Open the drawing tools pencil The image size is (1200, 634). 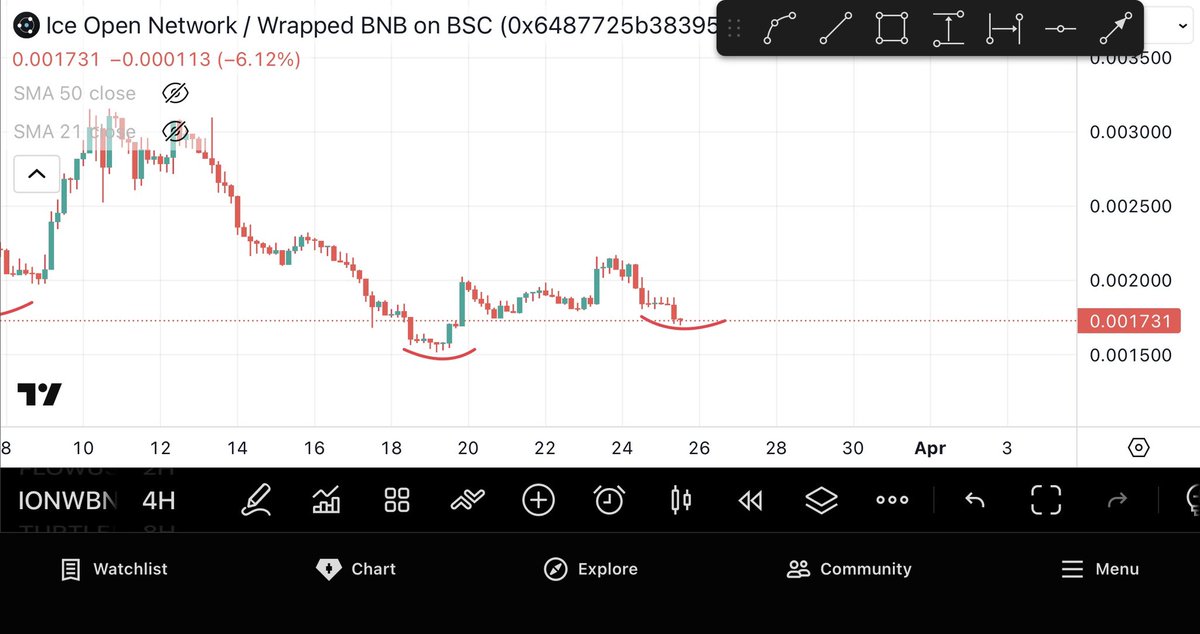(x=257, y=499)
